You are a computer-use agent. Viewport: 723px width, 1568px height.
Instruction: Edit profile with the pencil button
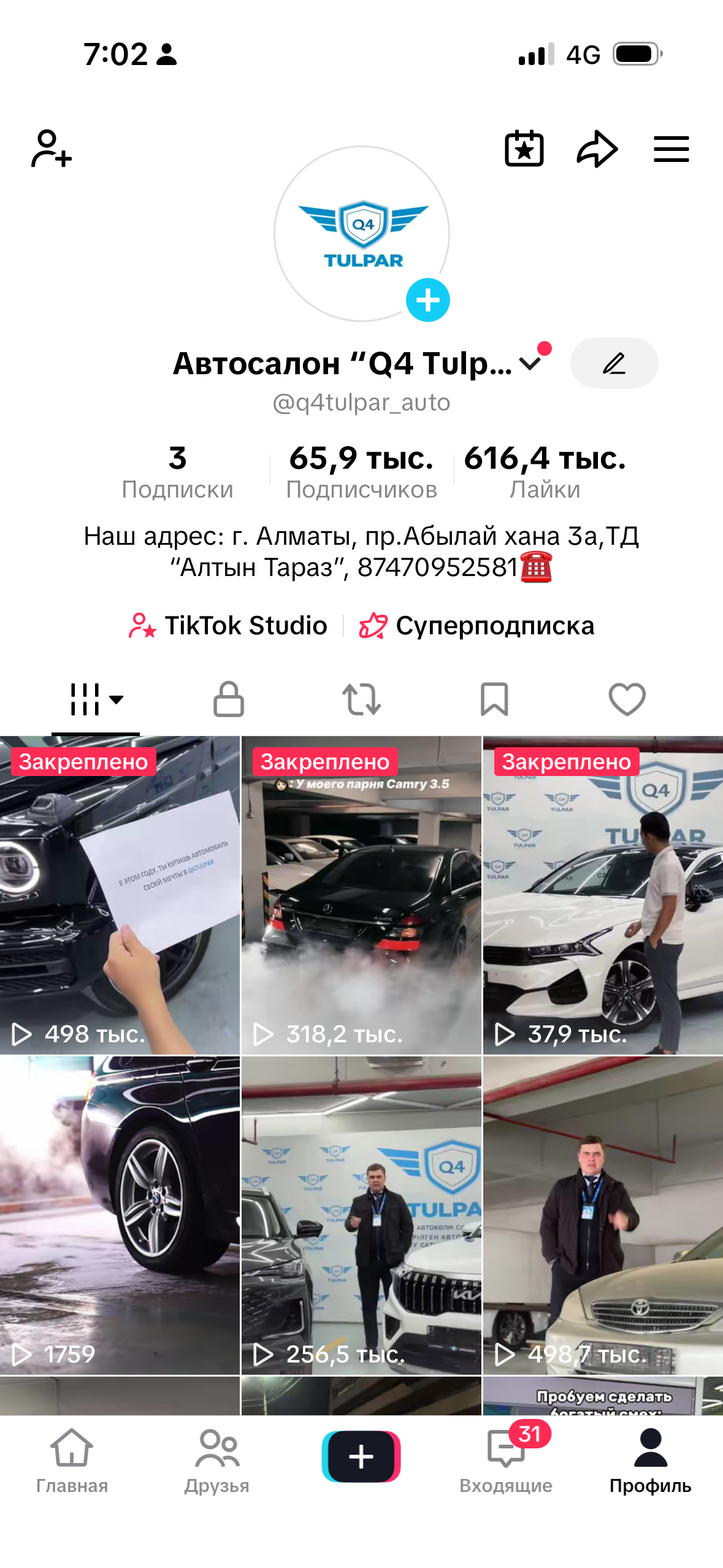[x=614, y=363]
